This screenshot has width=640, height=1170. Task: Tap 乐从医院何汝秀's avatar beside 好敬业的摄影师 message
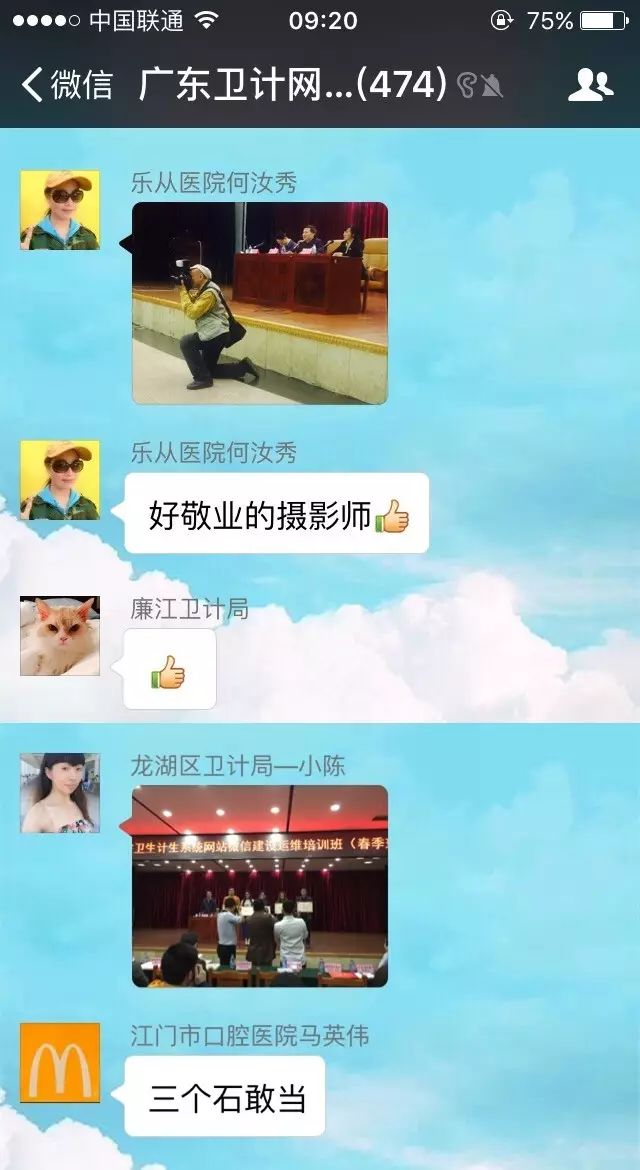[60, 480]
